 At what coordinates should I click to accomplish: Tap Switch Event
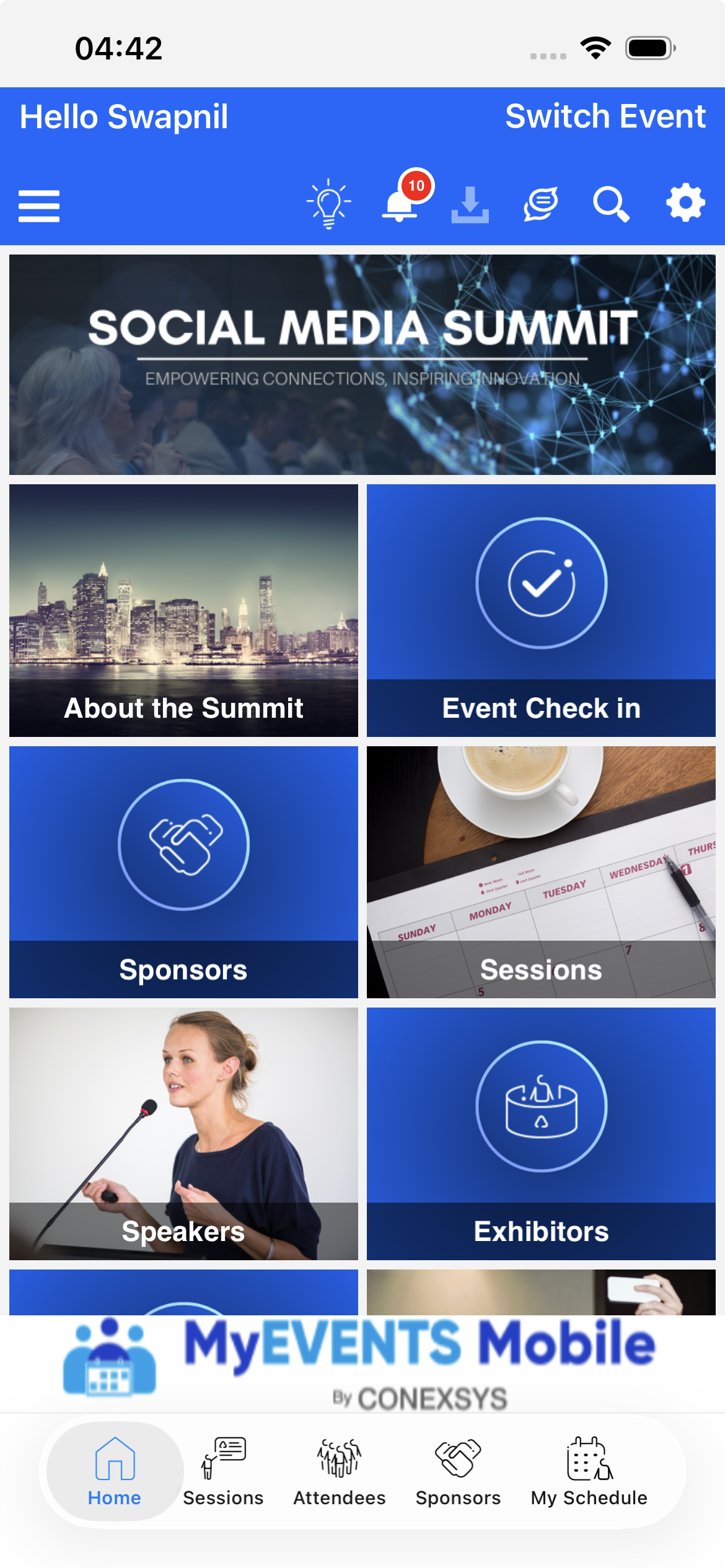(605, 116)
